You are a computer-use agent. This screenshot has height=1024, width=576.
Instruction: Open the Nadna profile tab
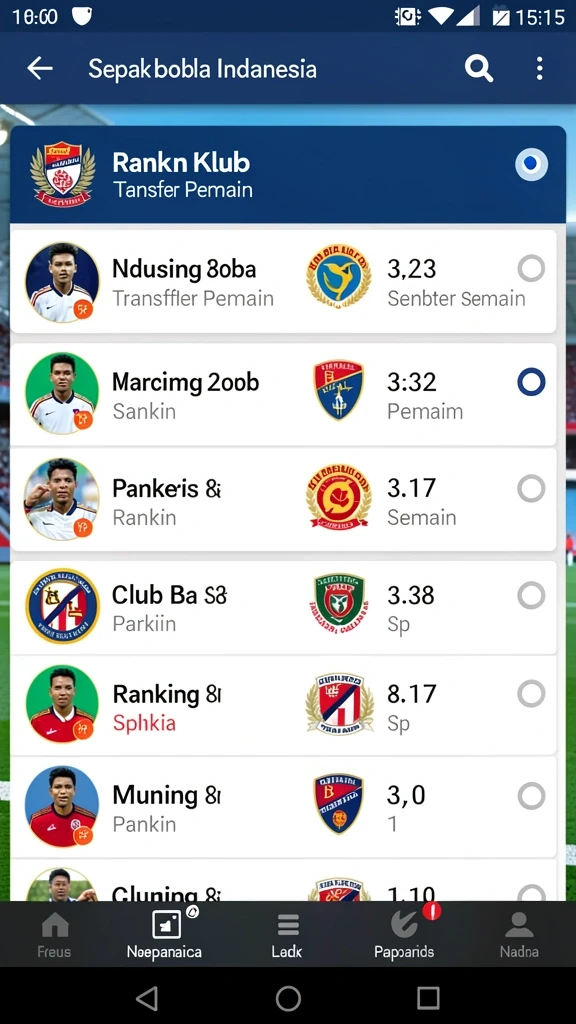(519, 935)
